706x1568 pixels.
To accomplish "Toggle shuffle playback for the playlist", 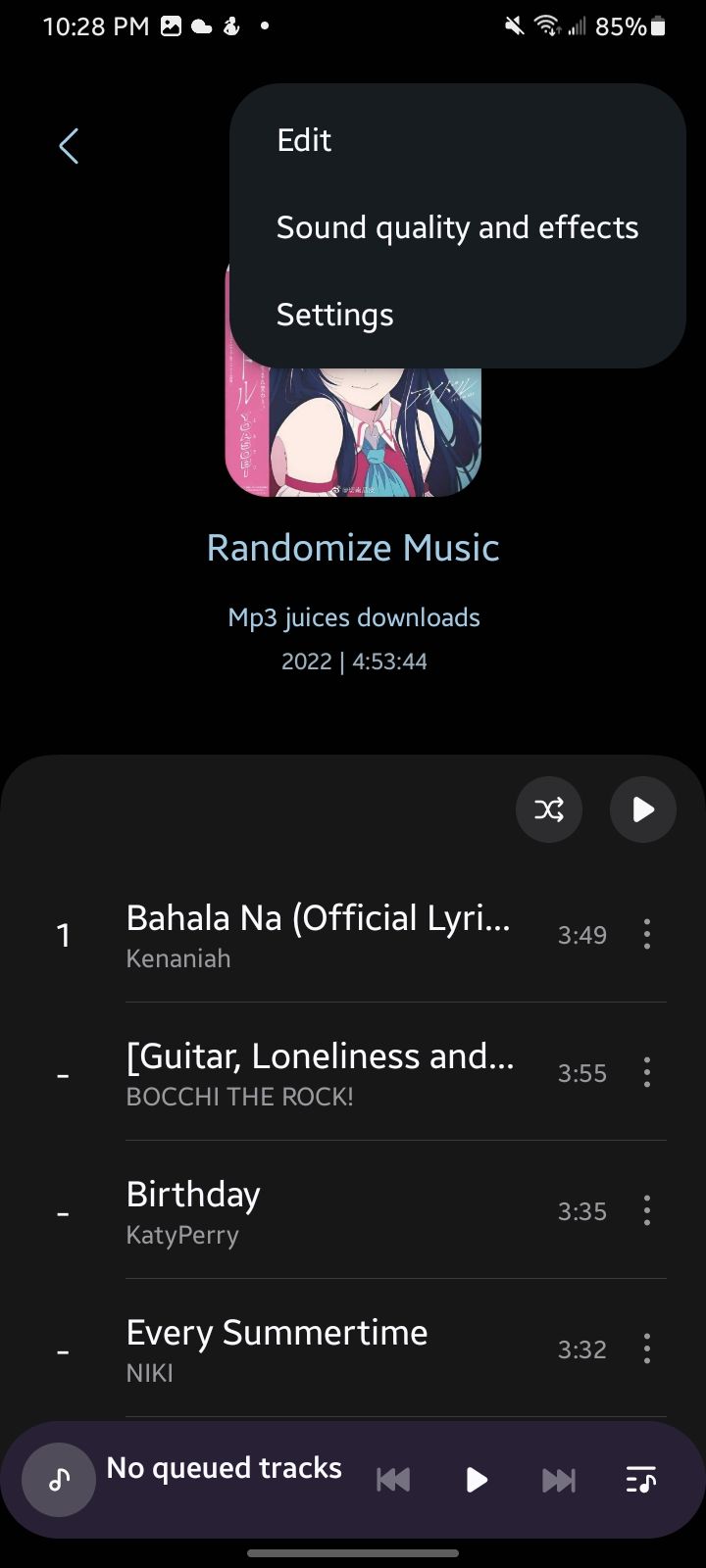I will [549, 809].
